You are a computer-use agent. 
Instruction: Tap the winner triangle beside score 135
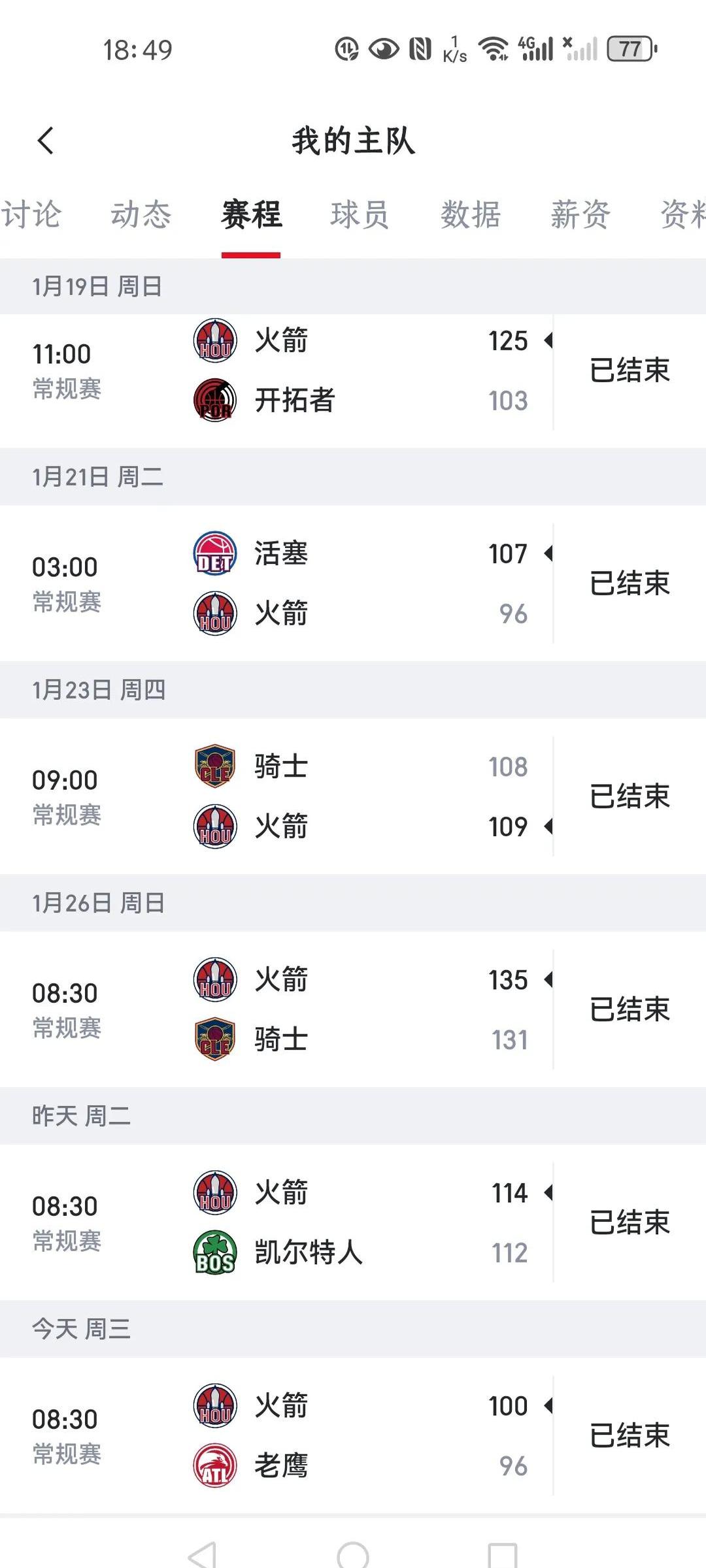coord(548,980)
